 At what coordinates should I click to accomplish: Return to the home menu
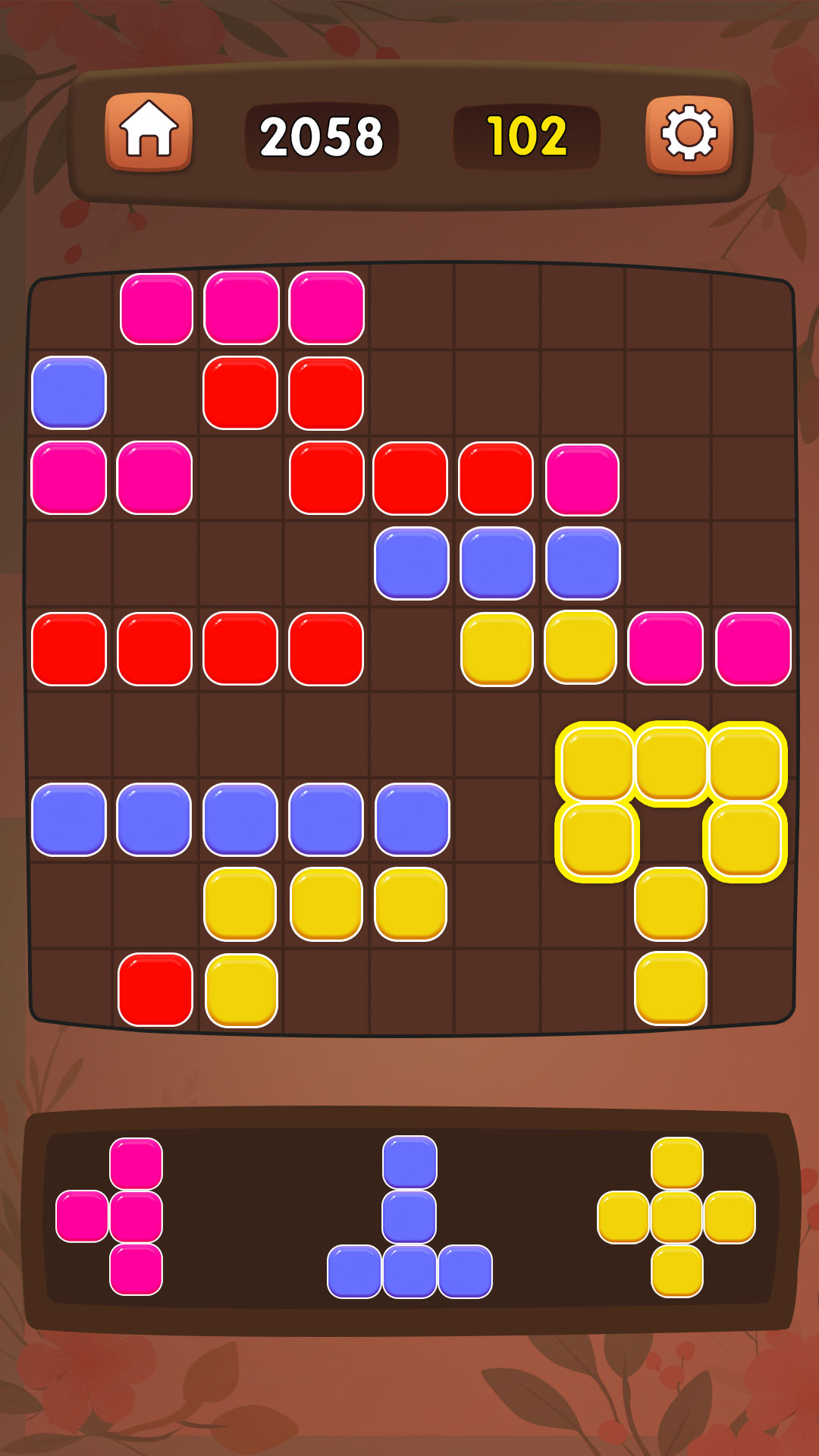[x=149, y=133]
